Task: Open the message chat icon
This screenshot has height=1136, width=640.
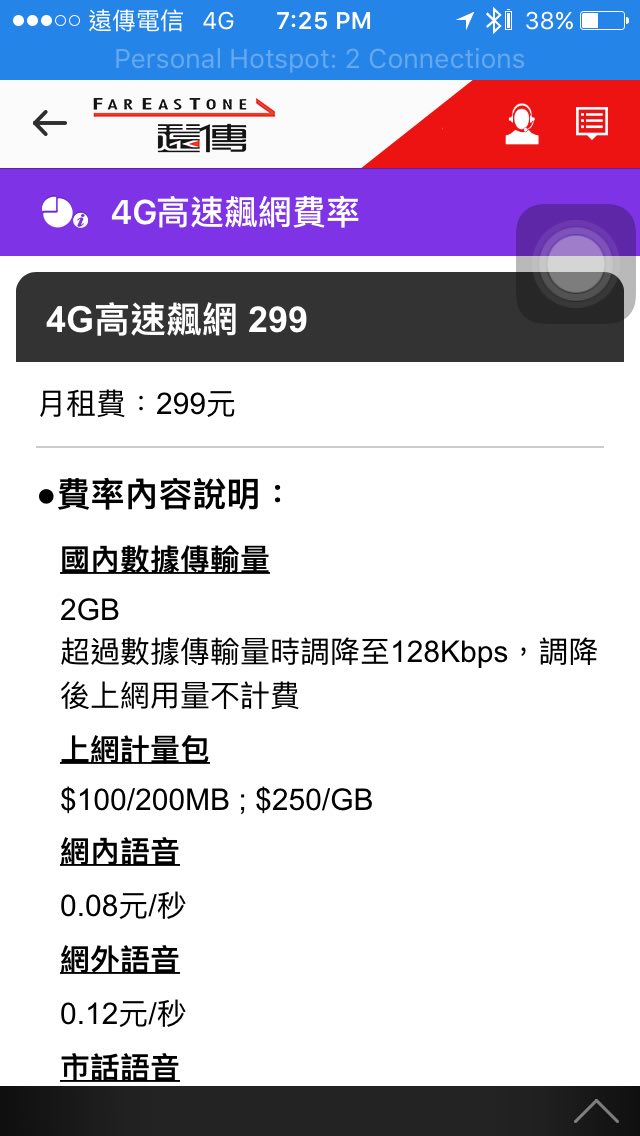Action: pos(592,123)
